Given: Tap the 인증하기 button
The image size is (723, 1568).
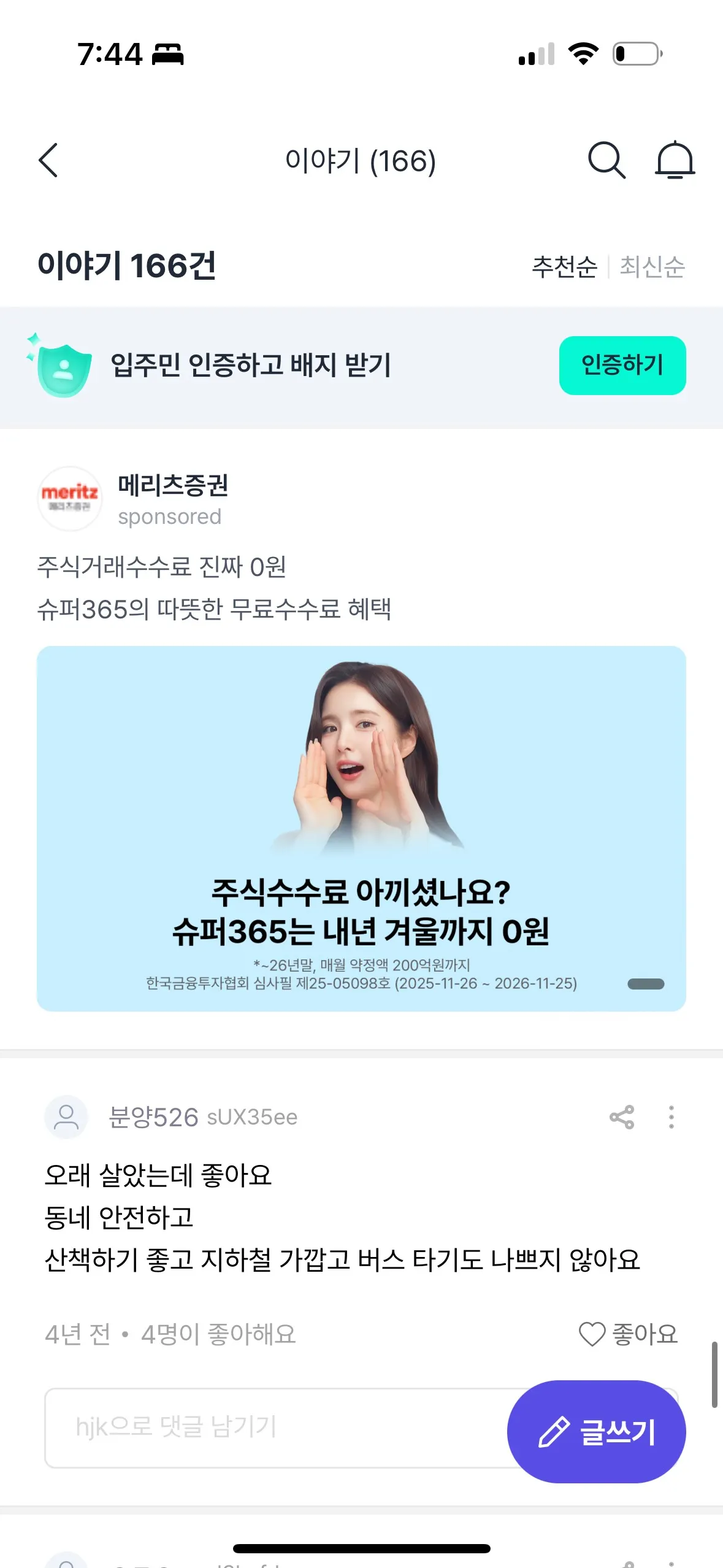Looking at the screenshot, I should tap(622, 365).
